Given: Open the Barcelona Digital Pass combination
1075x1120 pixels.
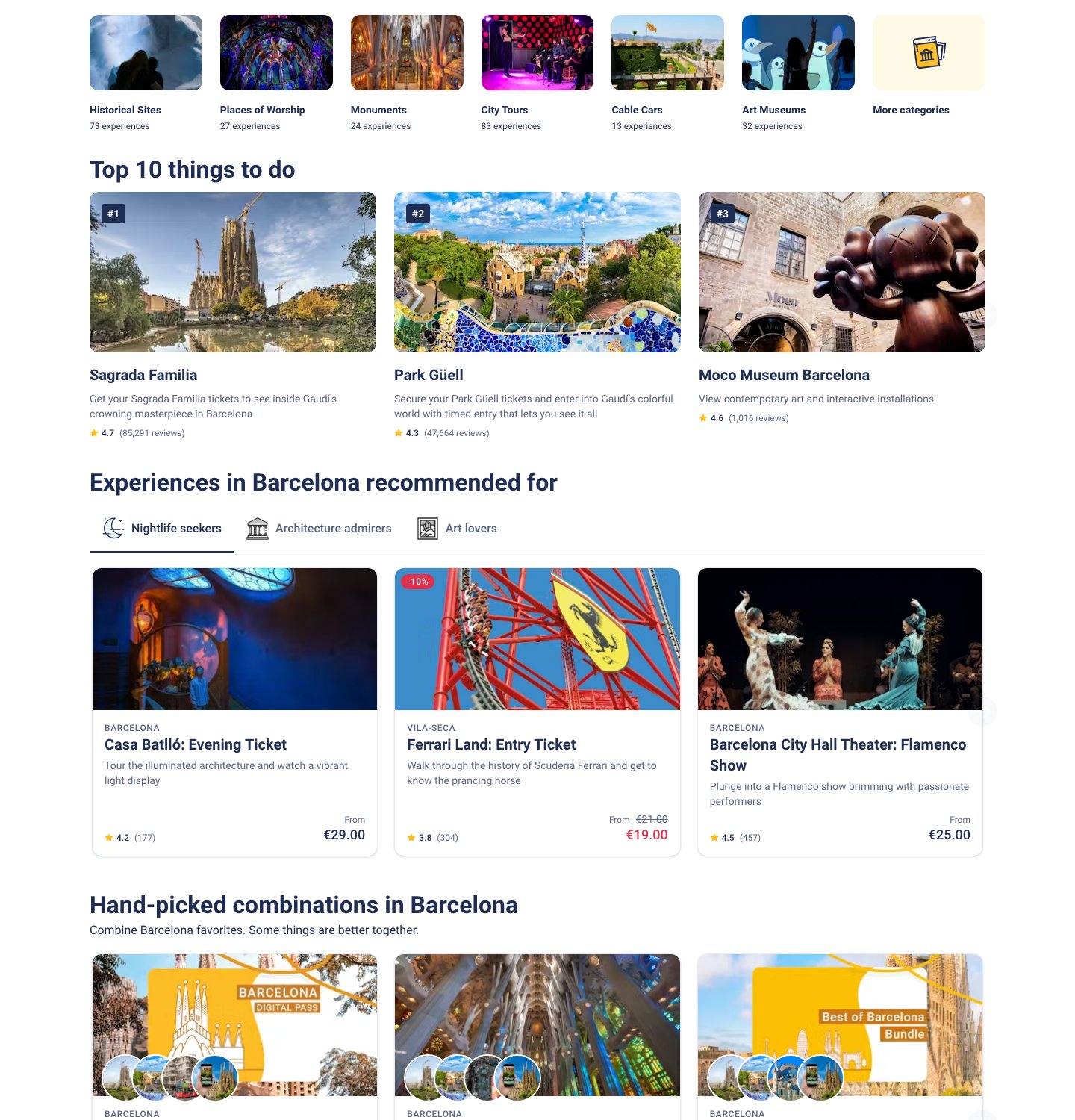Looking at the screenshot, I should coord(234,1024).
